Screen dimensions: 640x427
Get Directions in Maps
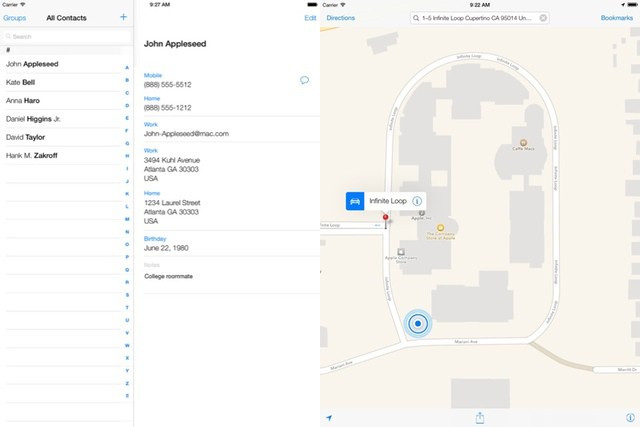coord(340,18)
